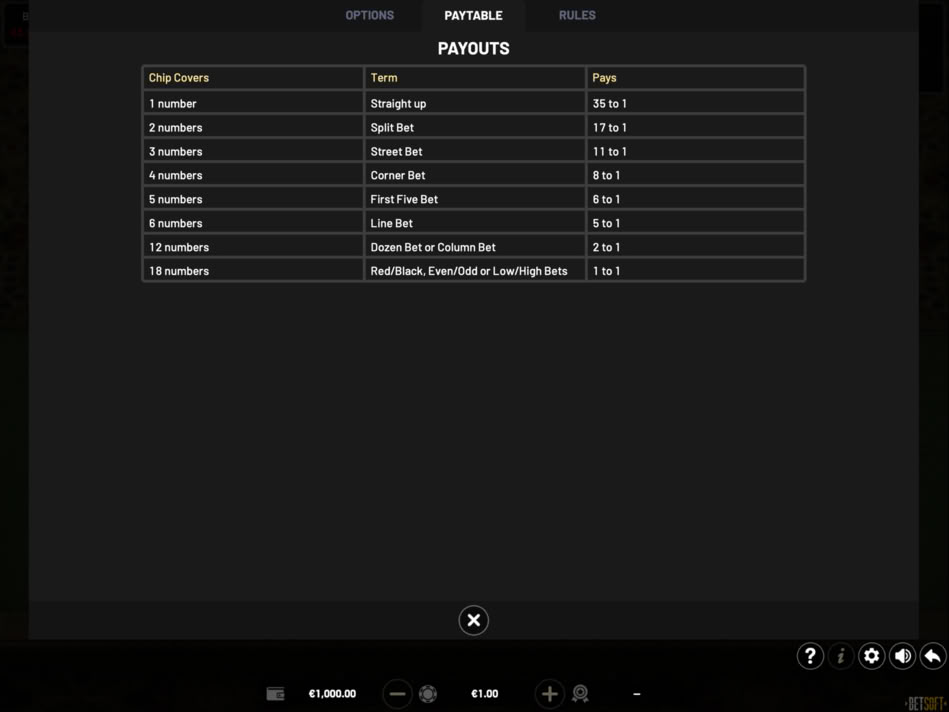949x712 pixels.
Task: Open the info icon
Action: pos(841,656)
